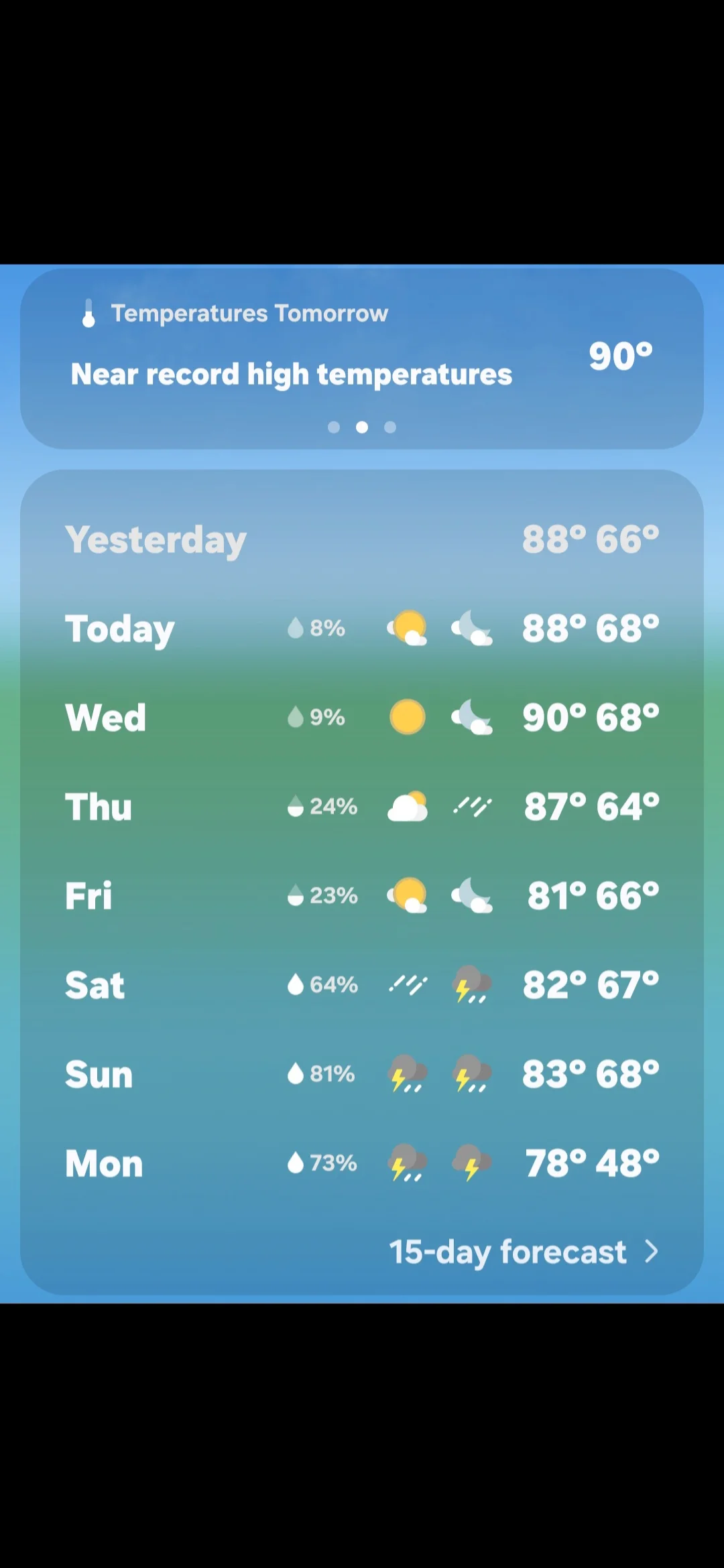Go to the first insight card dot
Image resolution: width=724 pixels, height=1568 pixels.
[334, 428]
